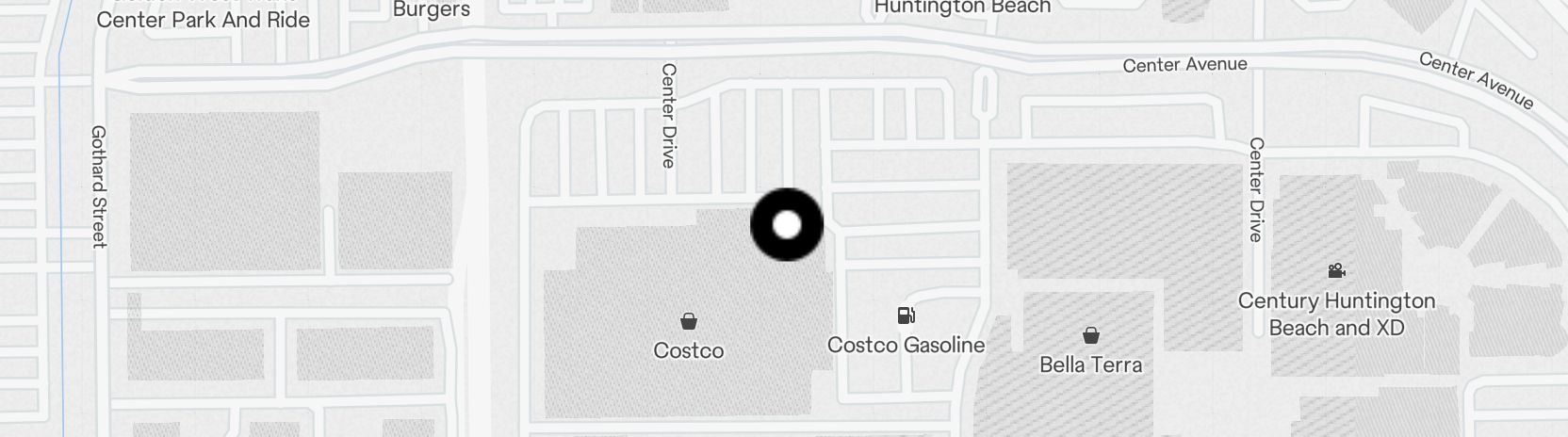Screen dimensions: 1568x437
Task: Select the Costco place on the map
Action: click(x=689, y=322)
